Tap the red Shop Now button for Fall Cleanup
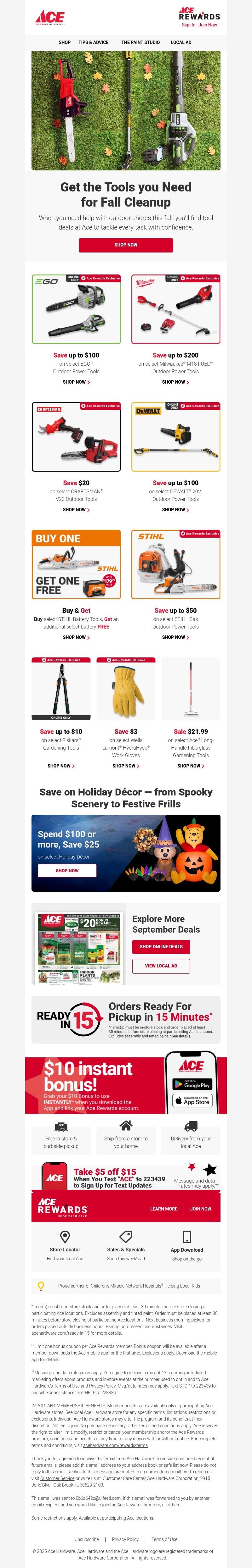 pyautogui.click(x=126, y=245)
